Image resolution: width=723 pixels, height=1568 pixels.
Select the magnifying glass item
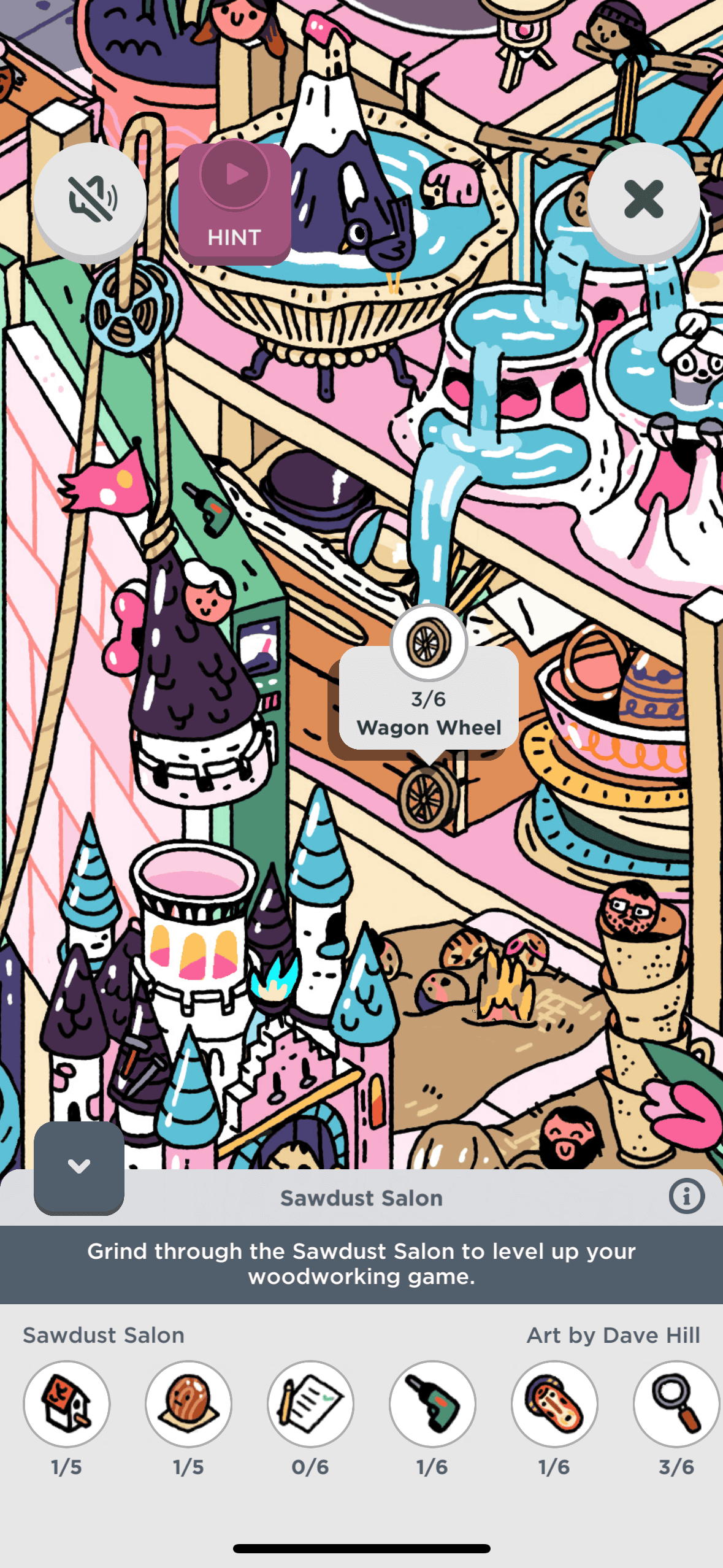676,1404
